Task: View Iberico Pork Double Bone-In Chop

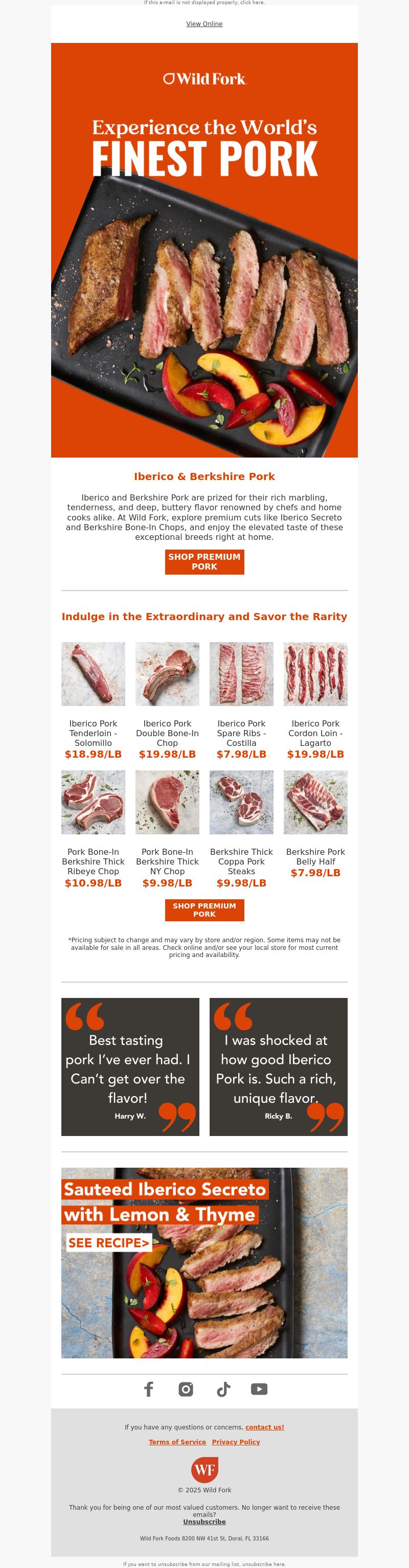Action: click(167, 674)
